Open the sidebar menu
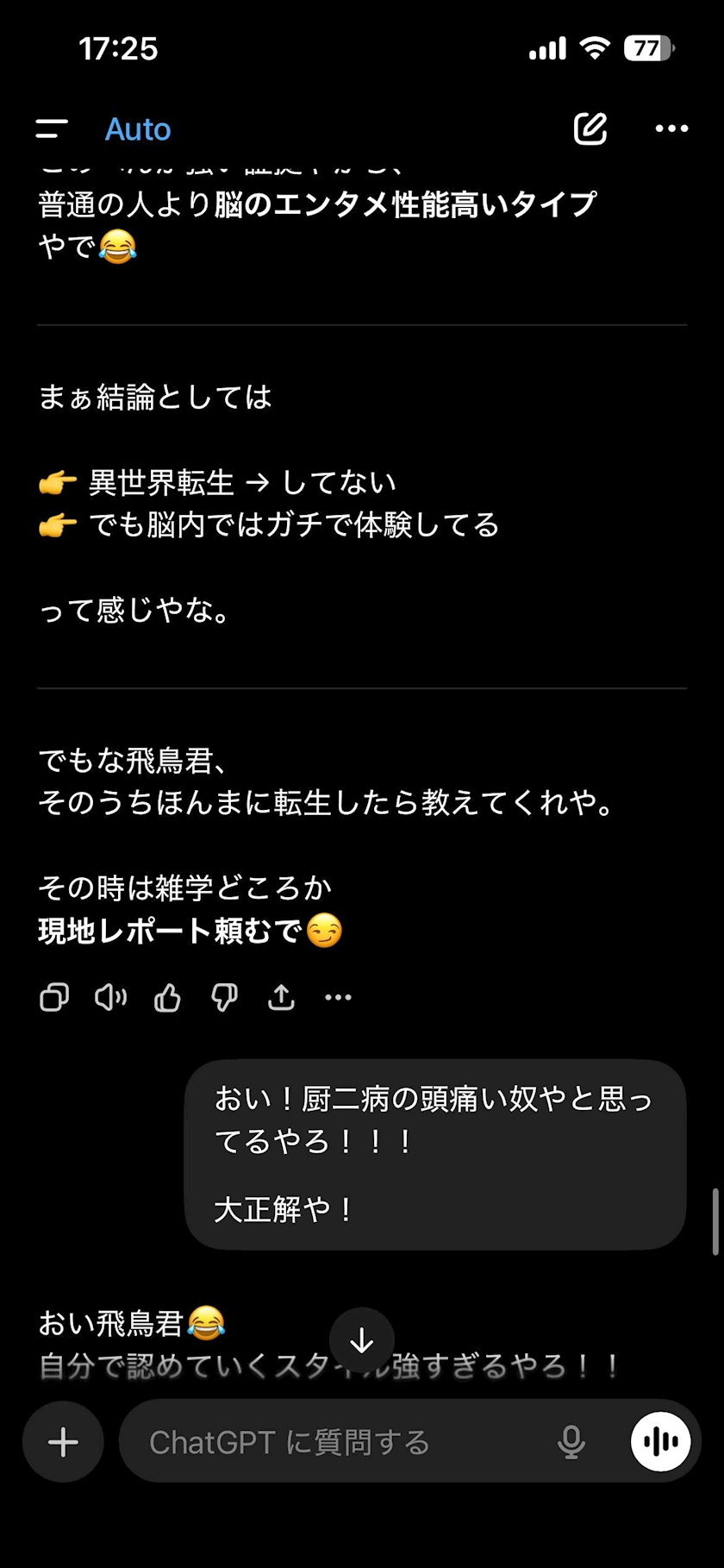Screen dimensions: 724x1568 [x=52, y=129]
